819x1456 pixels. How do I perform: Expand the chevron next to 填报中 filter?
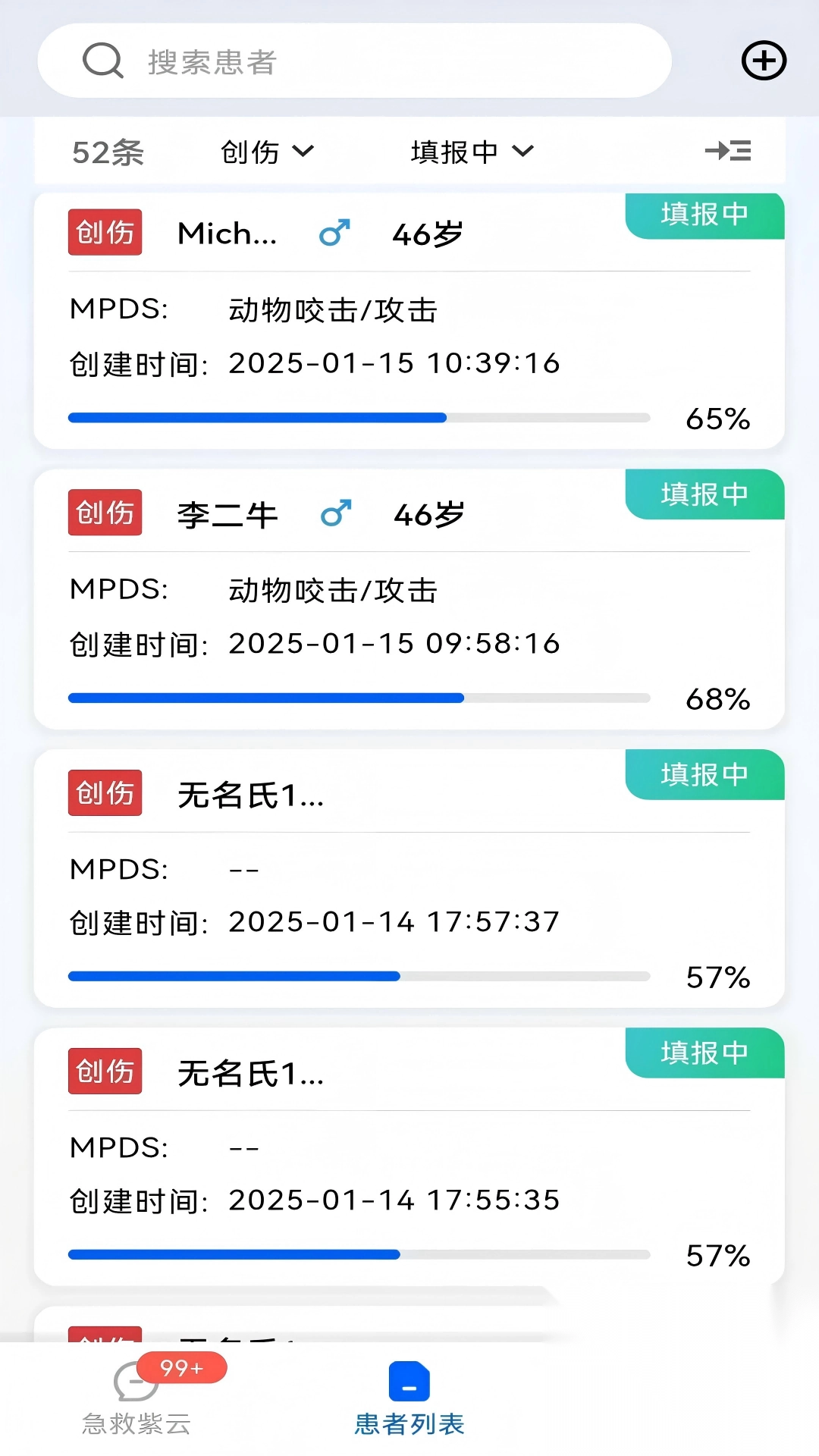(x=522, y=152)
